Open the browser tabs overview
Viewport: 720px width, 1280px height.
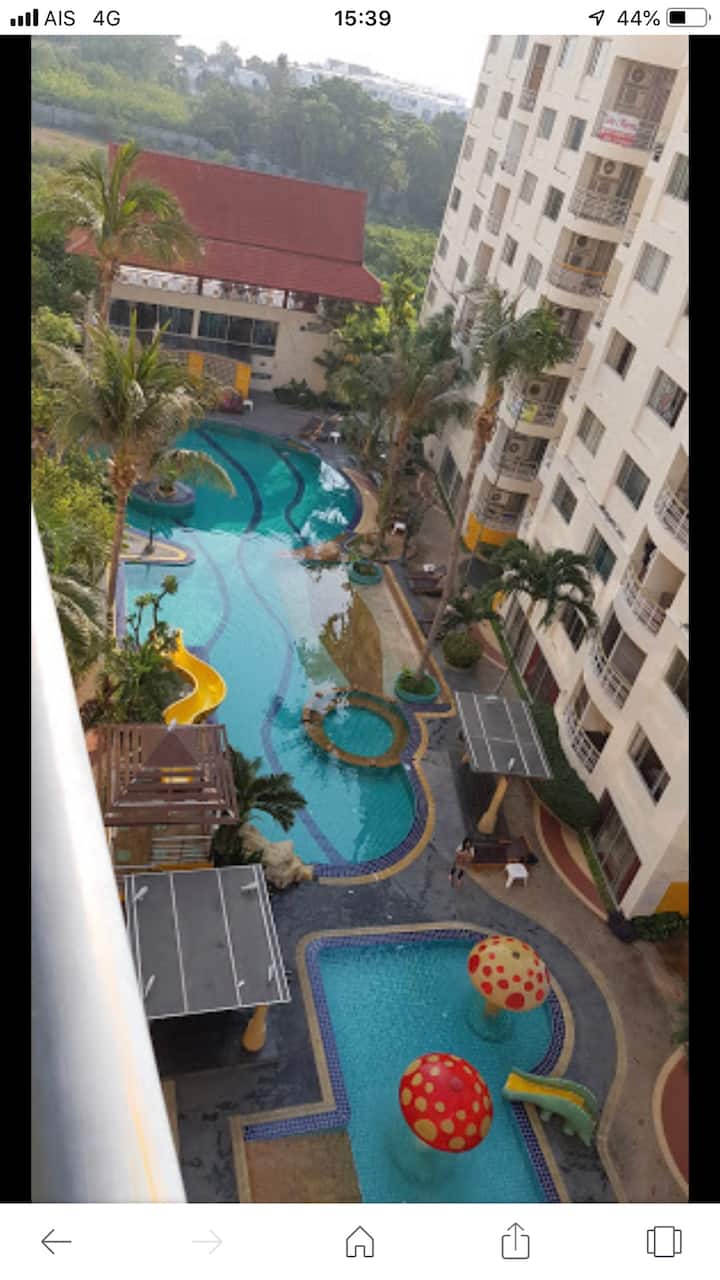[x=664, y=1242]
